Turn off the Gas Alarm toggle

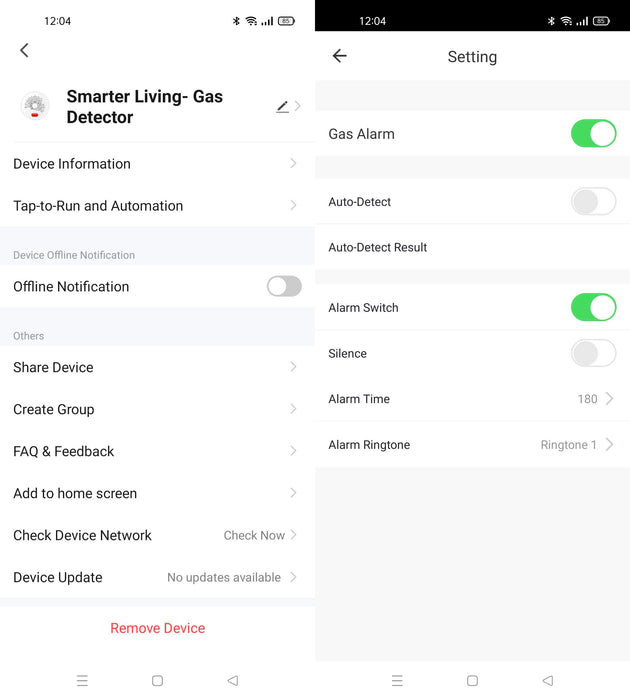tap(593, 134)
